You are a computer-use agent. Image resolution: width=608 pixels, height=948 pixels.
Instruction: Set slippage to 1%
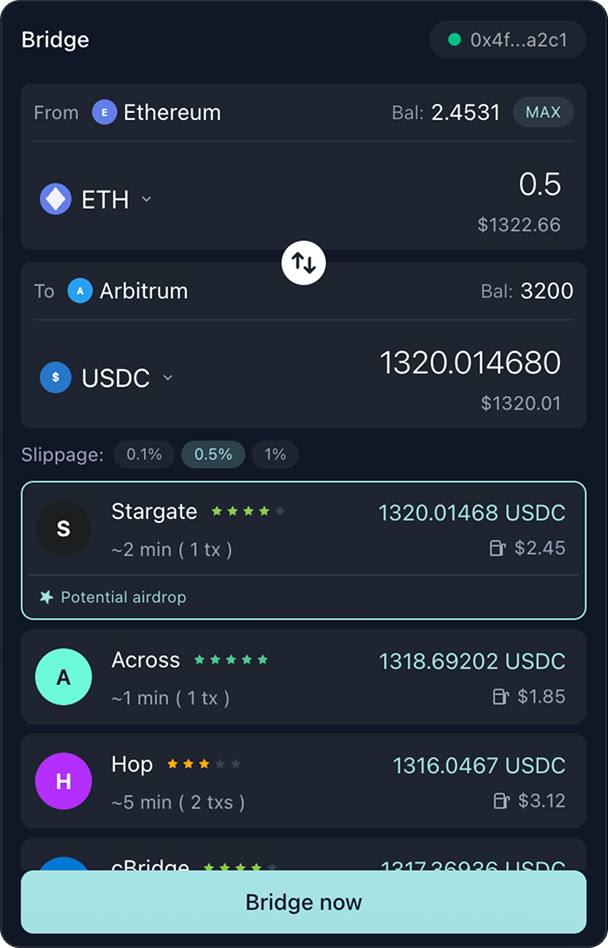click(275, 454)
